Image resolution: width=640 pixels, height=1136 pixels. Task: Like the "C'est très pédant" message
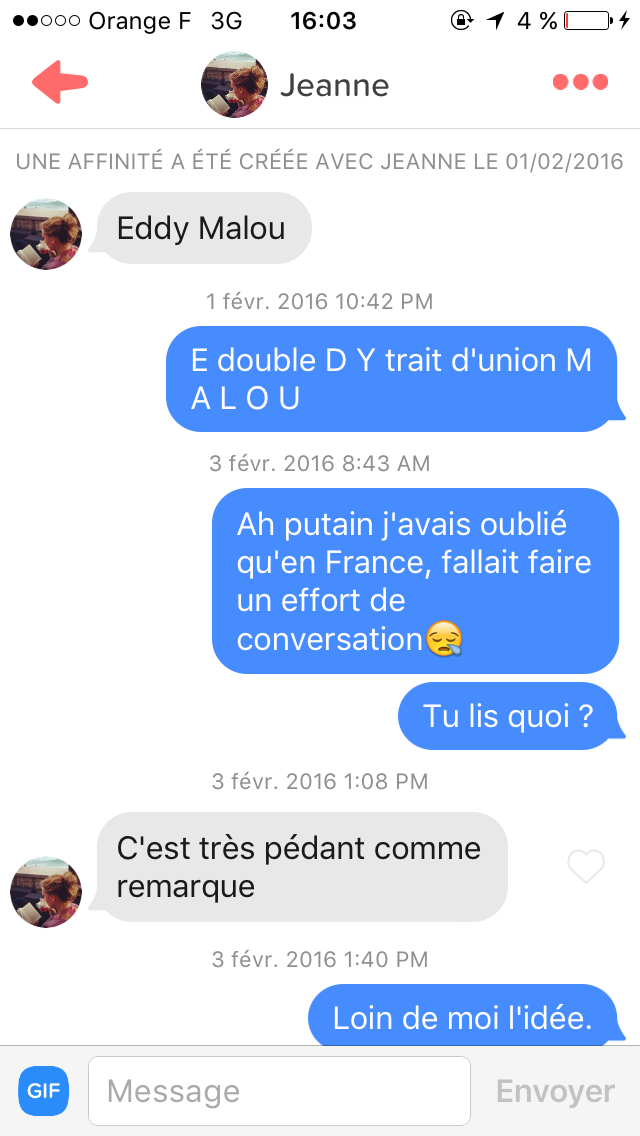pos(586,866)
